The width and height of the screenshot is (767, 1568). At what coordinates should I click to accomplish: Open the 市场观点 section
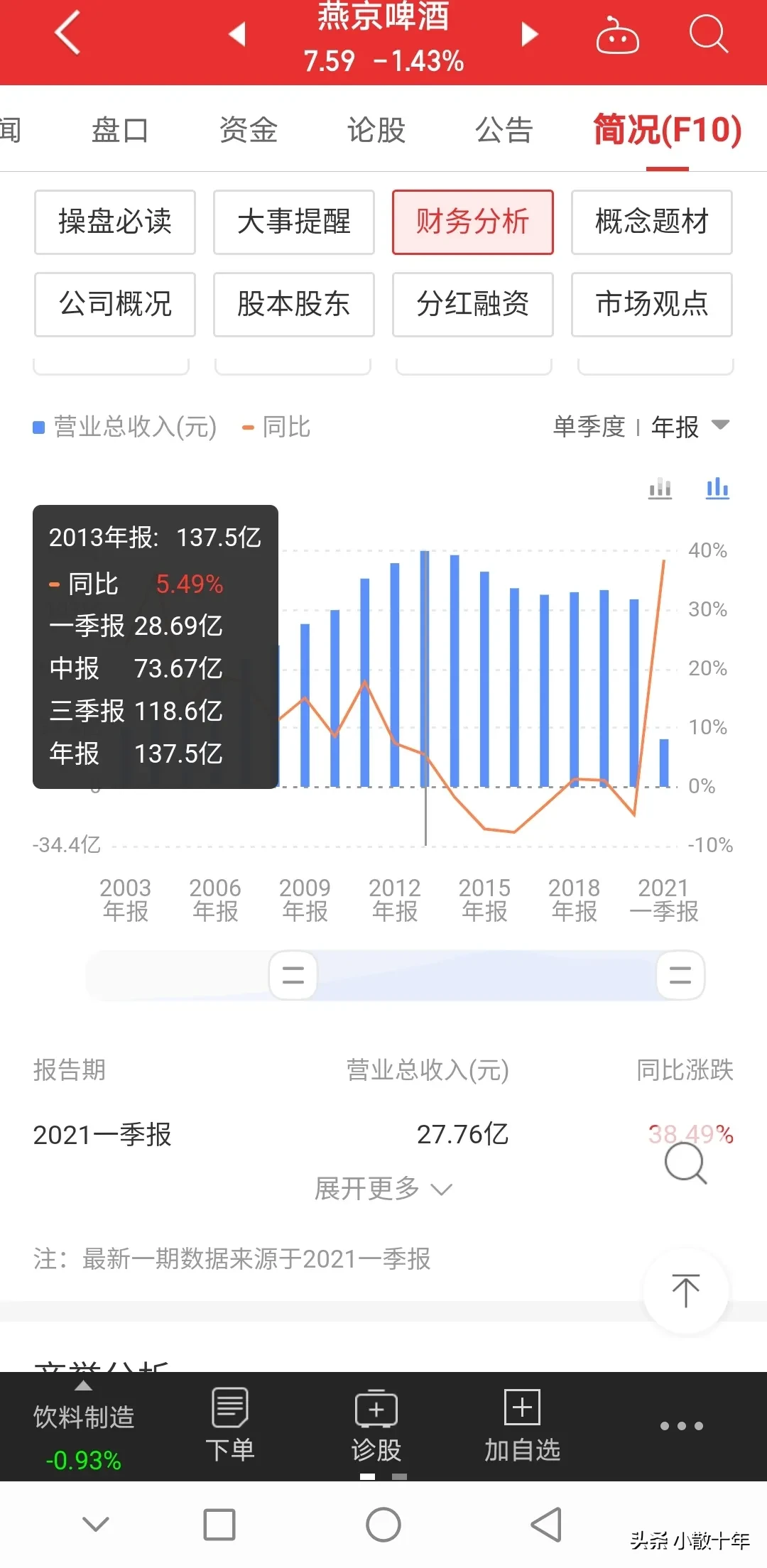(x=652, y=305)
